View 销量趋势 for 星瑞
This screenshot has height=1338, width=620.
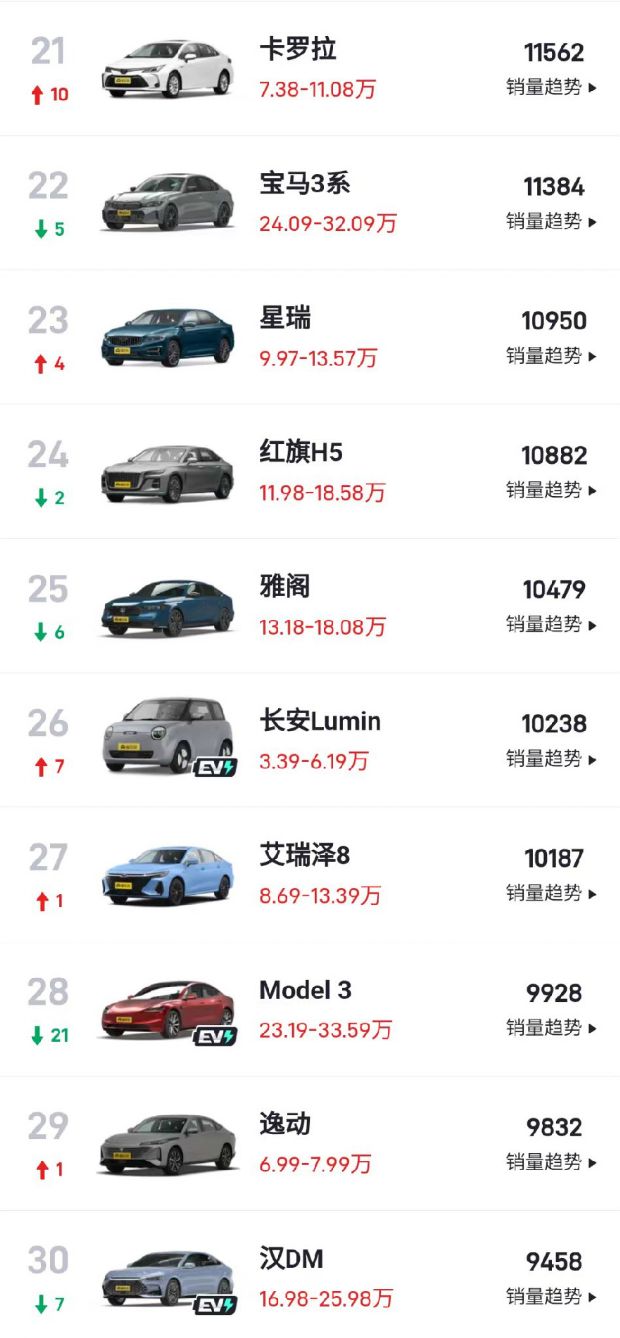point(551,355)
